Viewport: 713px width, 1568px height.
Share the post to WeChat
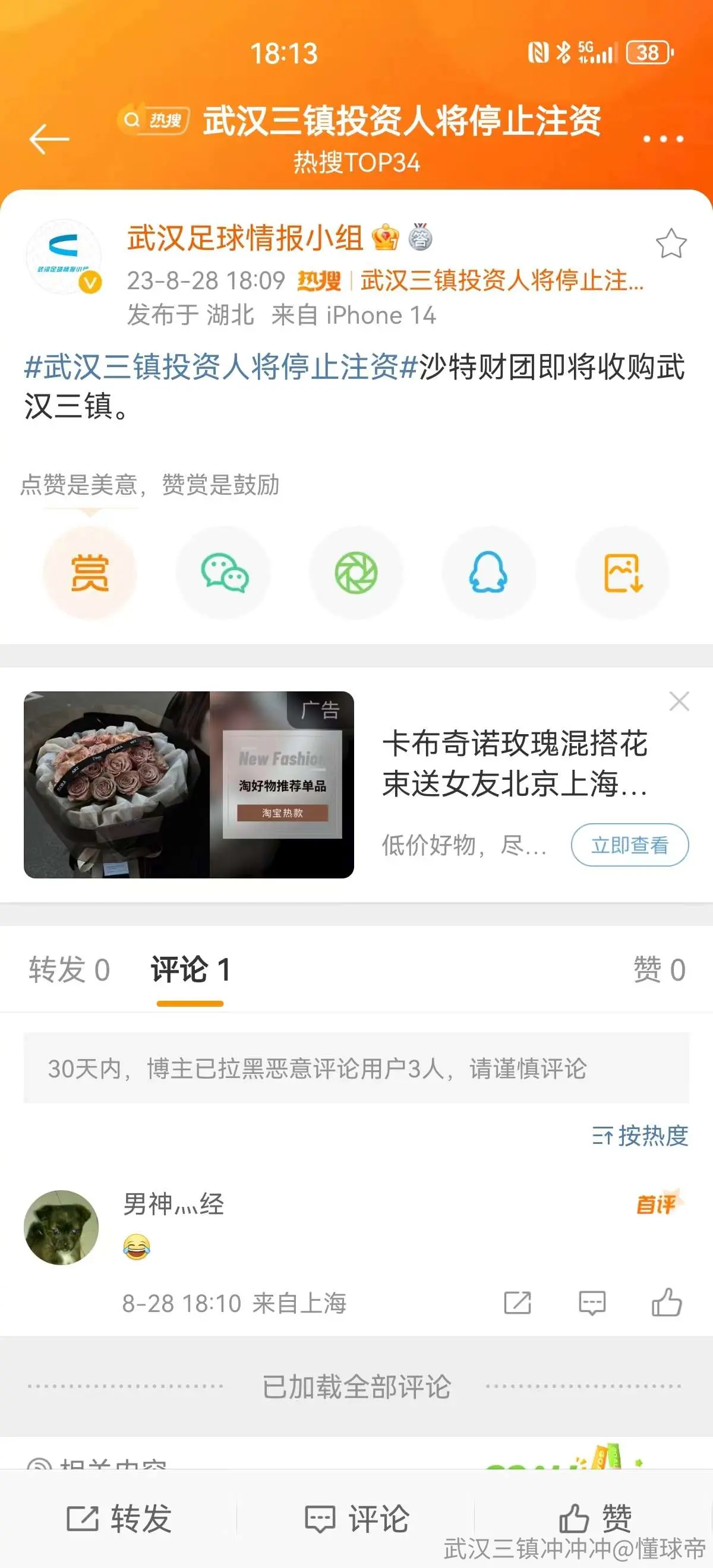tap(223, 573)
